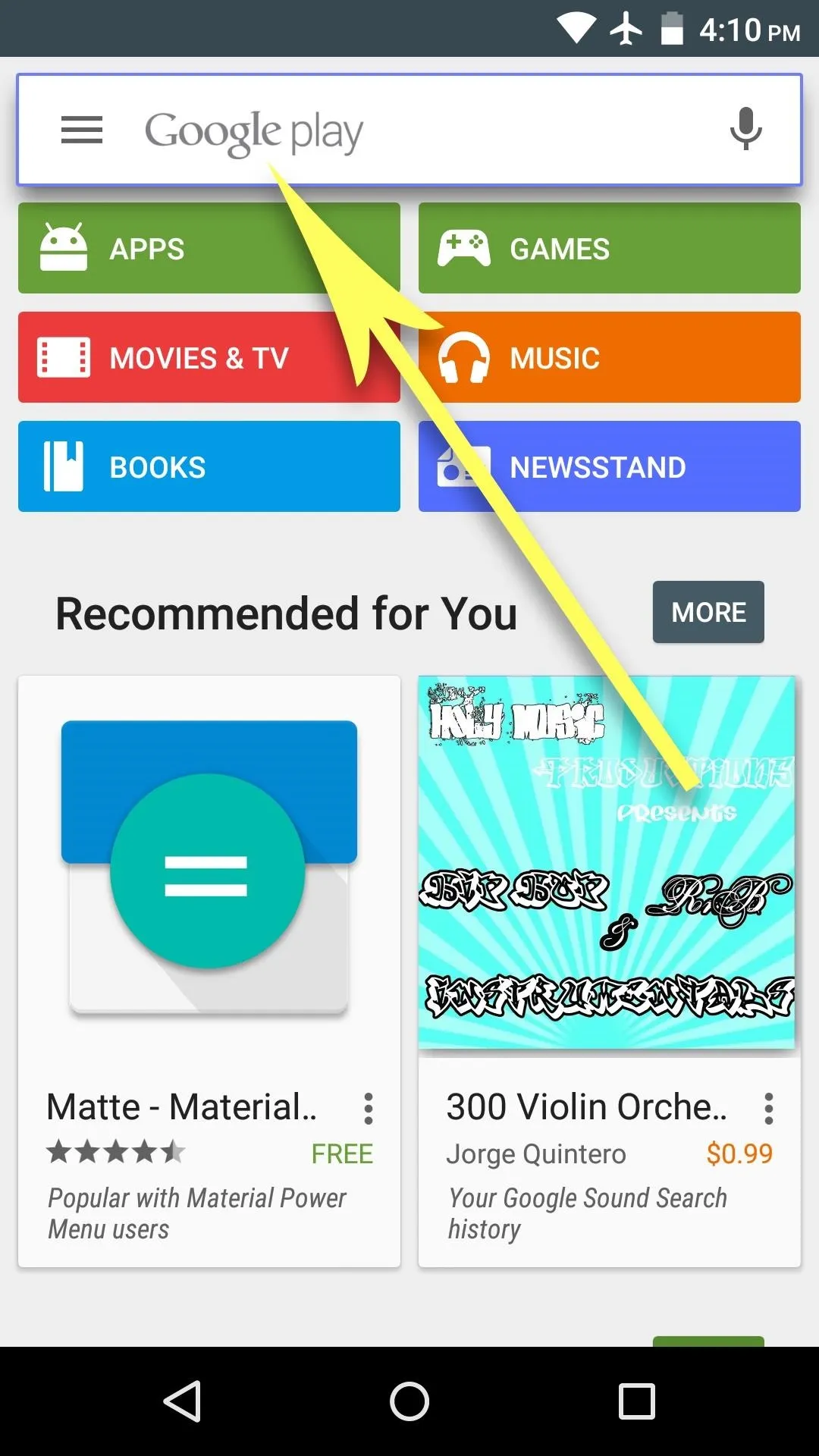Open the Books category
Image resolution: width=819 pixels, height=1456 pixels.
209,466
